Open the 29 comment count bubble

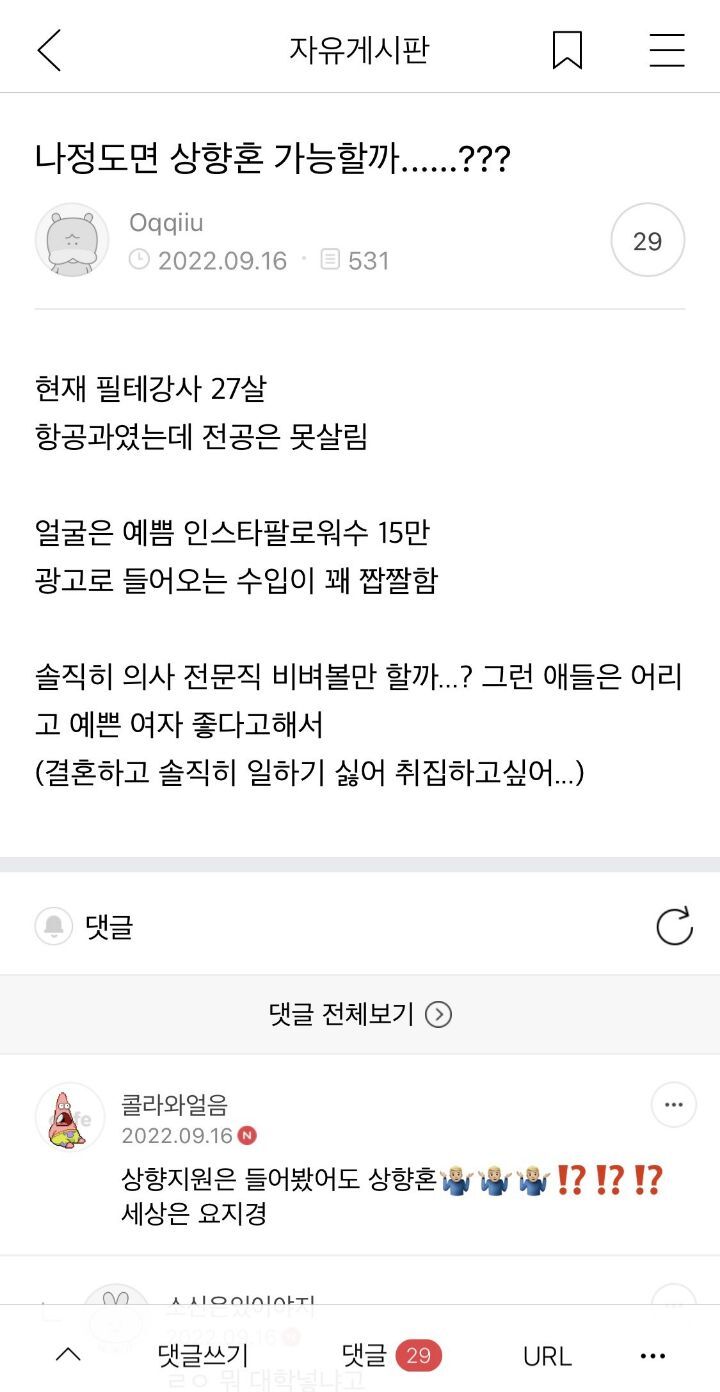coord(647,240)
